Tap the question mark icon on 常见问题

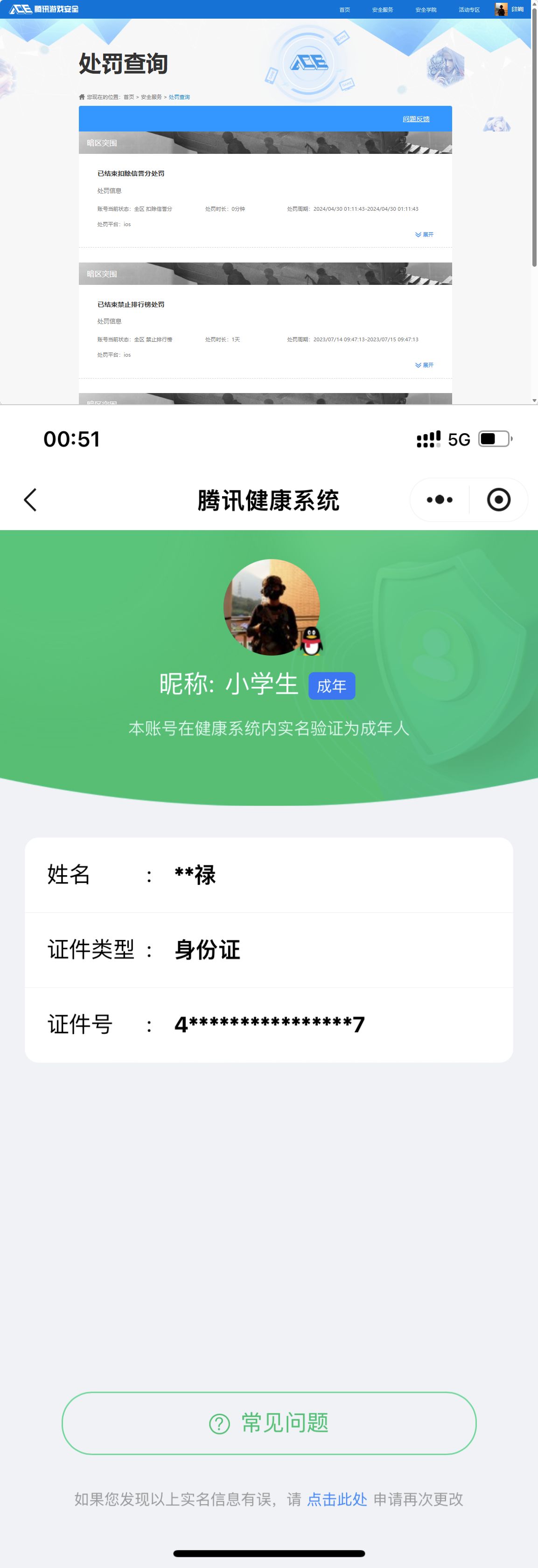click(219, 1424)
